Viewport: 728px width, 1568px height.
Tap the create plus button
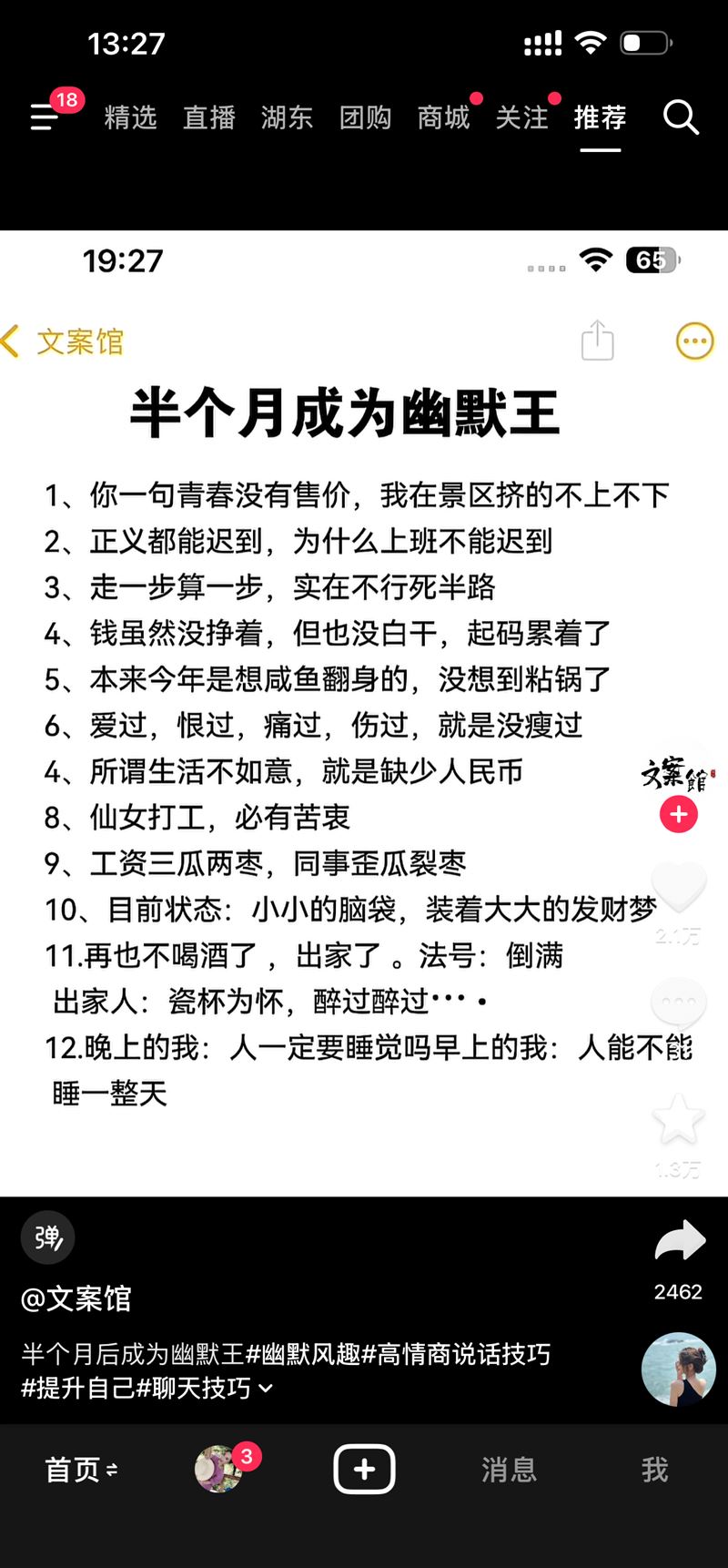pos(364,1469)
